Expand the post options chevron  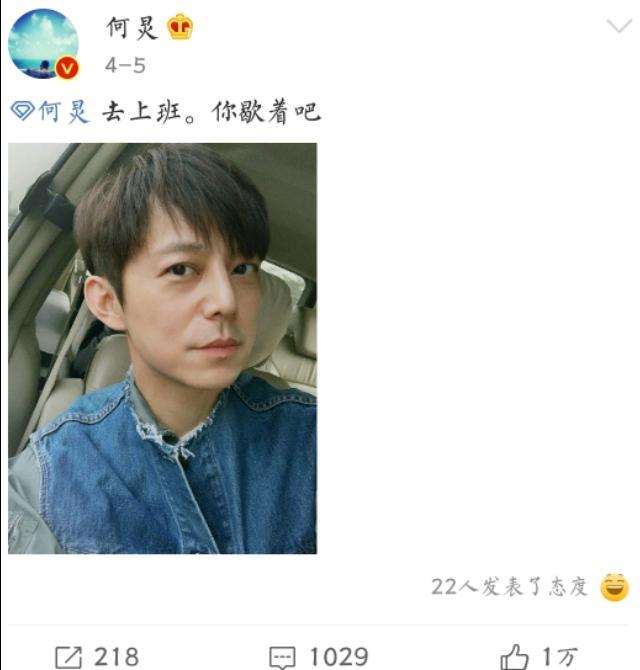[x=619, y=27]
